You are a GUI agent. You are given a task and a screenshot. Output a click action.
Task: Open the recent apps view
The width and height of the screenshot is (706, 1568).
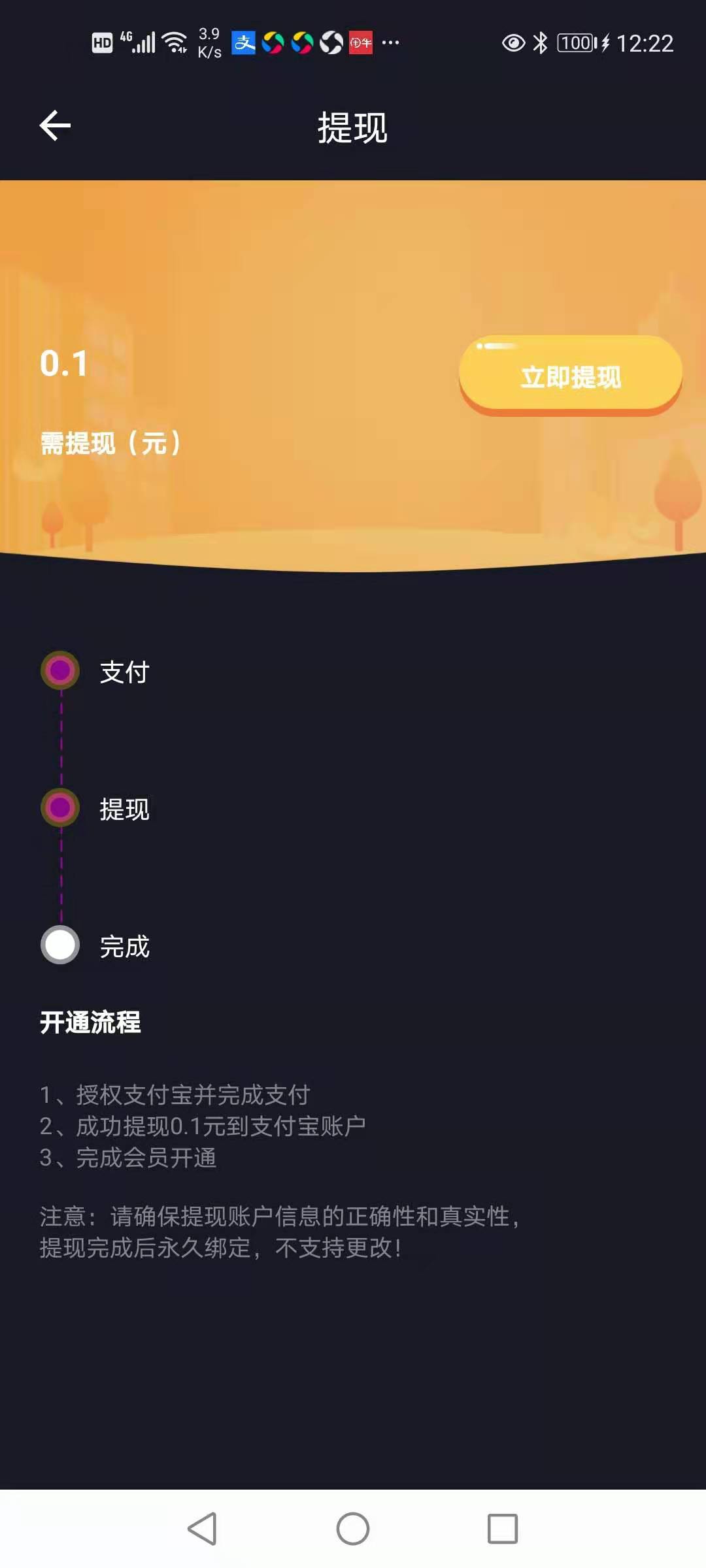503,1529
